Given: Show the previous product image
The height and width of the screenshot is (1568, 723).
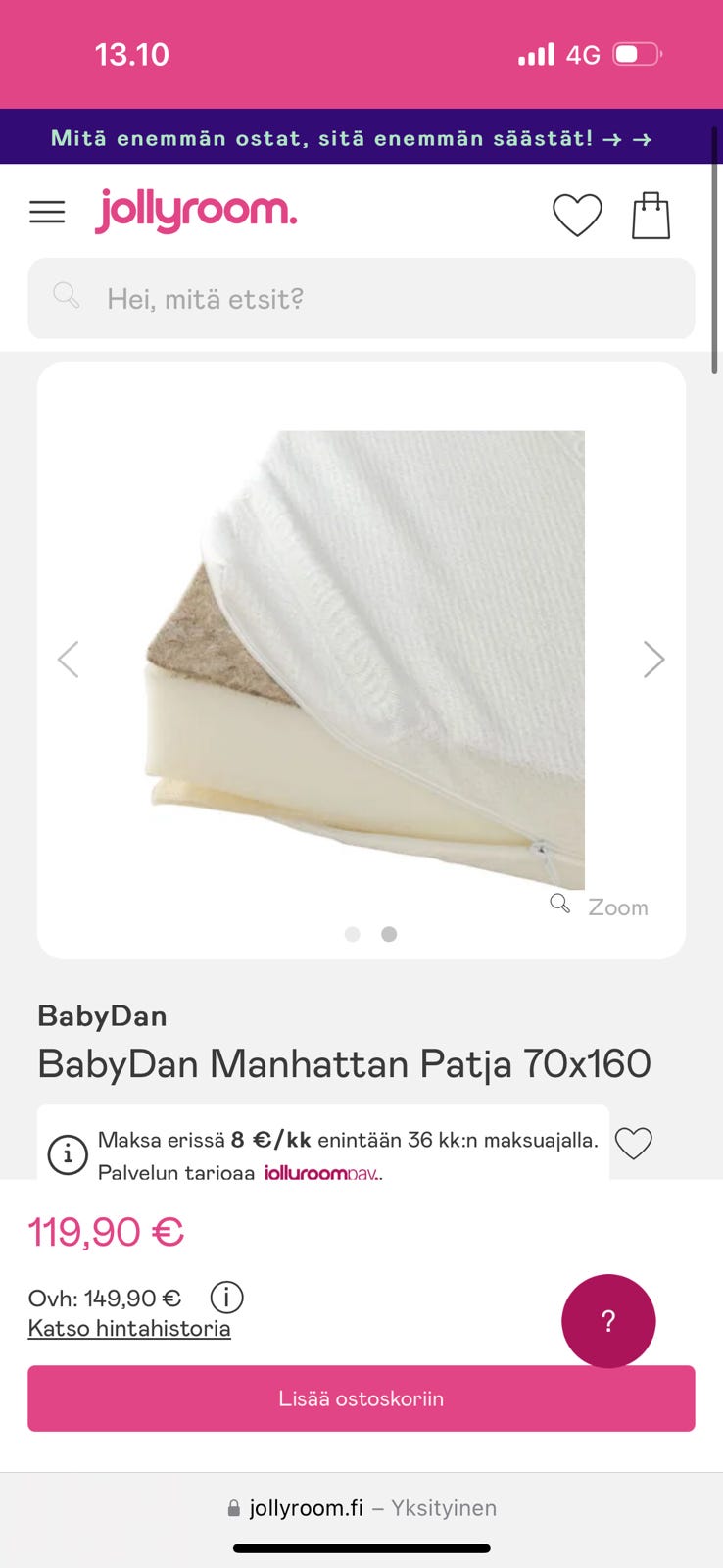Looking at the screenshot, I should pyautogui.click(x=69, y=660).
